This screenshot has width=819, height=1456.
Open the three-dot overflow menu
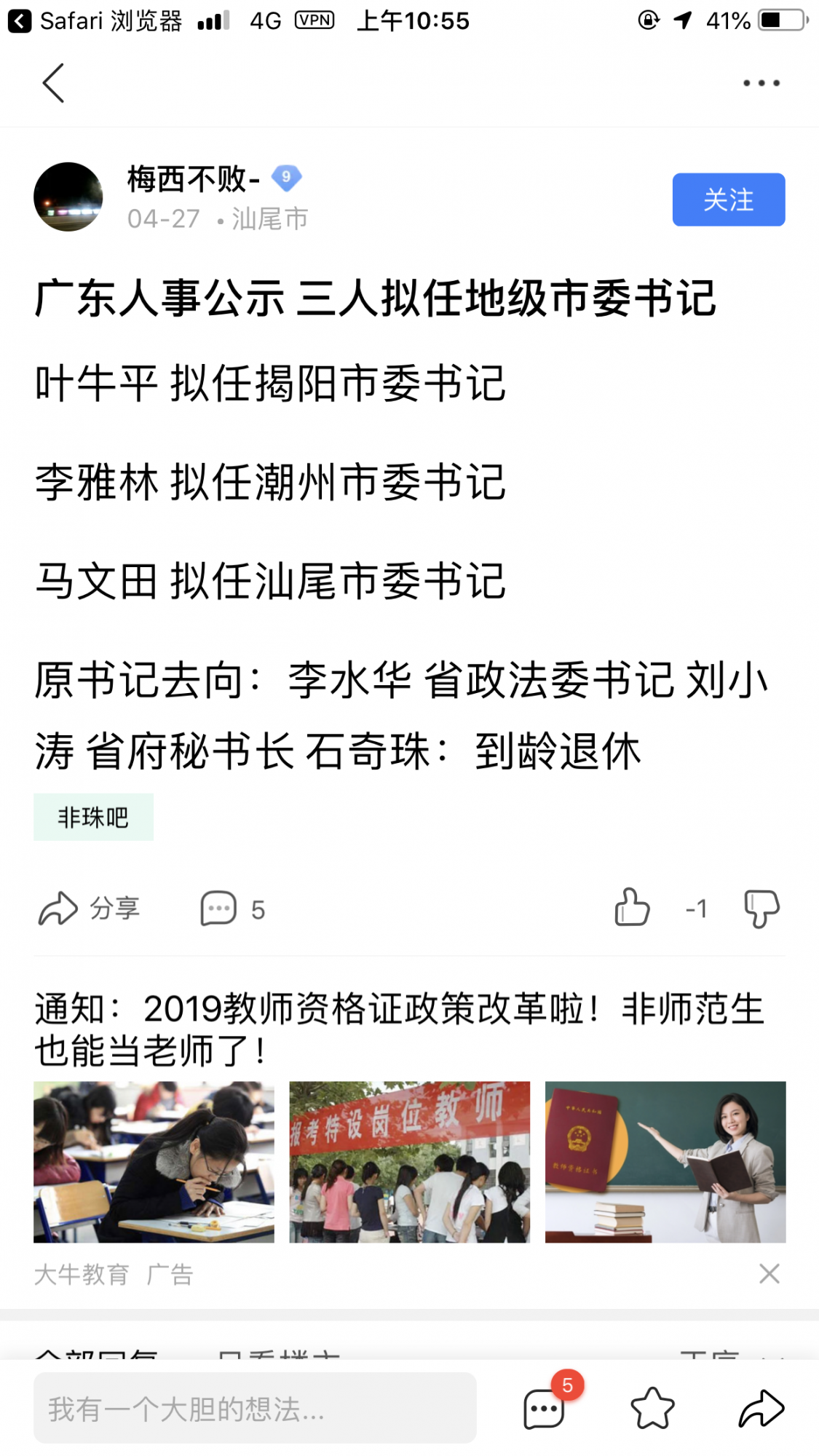pos(761,83)
